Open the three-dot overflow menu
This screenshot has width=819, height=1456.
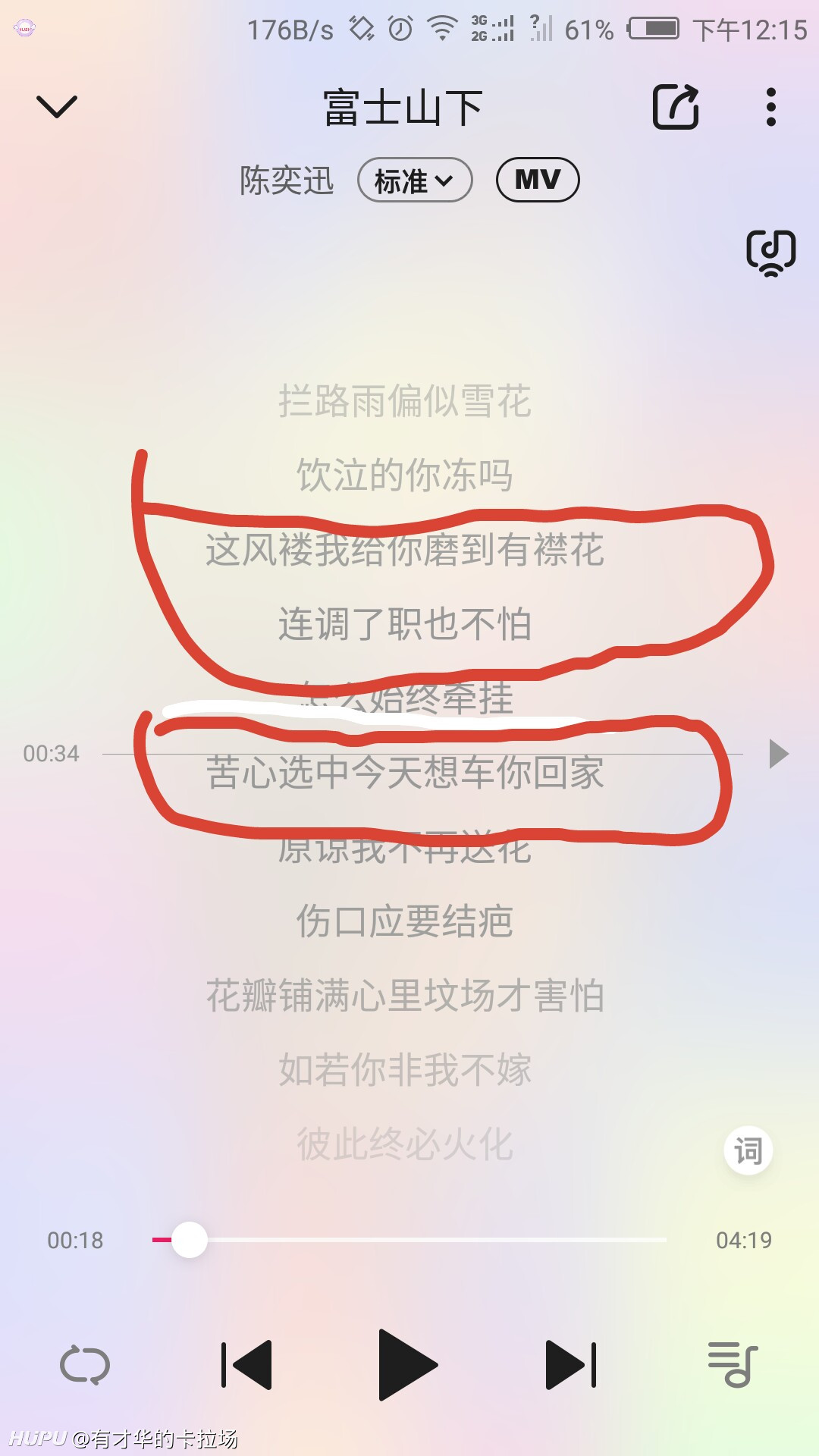(771, 106)
